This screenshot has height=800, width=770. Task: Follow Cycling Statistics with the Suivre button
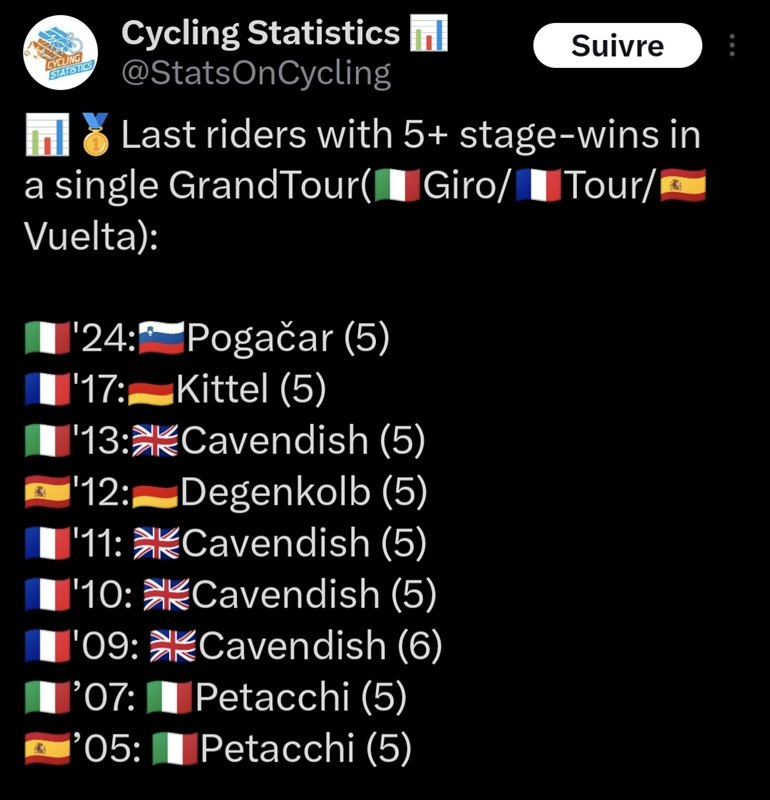(x=617, y=46)
